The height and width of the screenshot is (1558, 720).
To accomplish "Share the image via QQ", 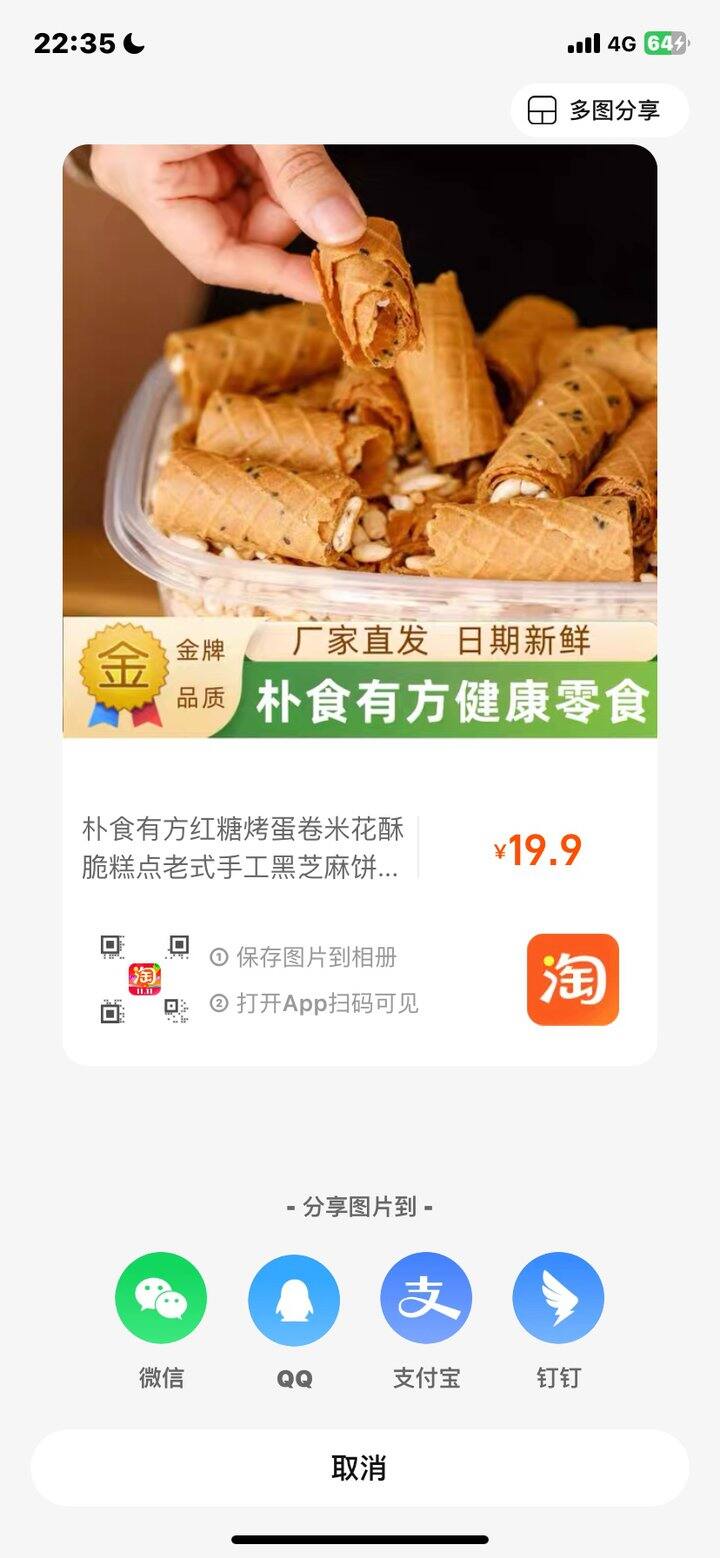I will [293, 1297].
